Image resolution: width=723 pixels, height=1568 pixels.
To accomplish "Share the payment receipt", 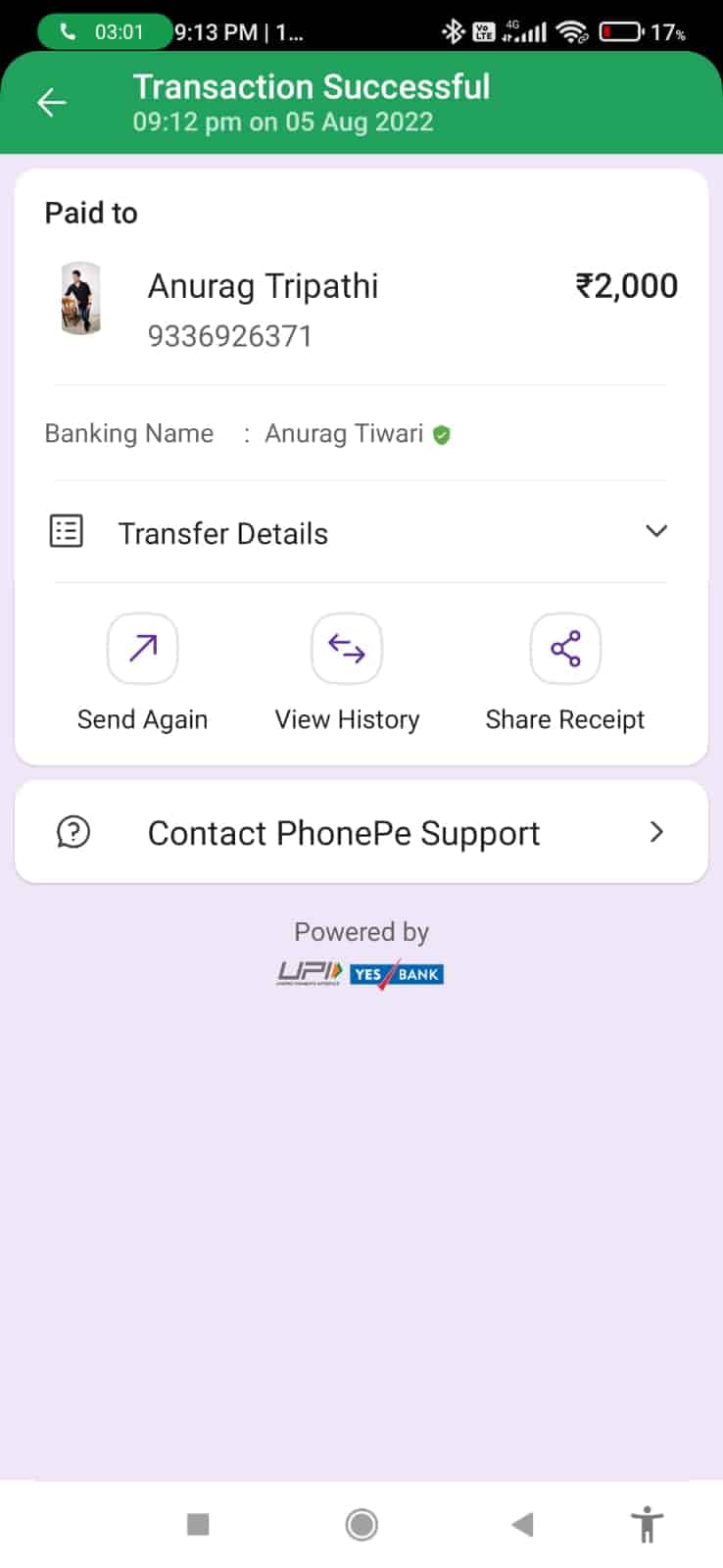I will coord(564,649).
